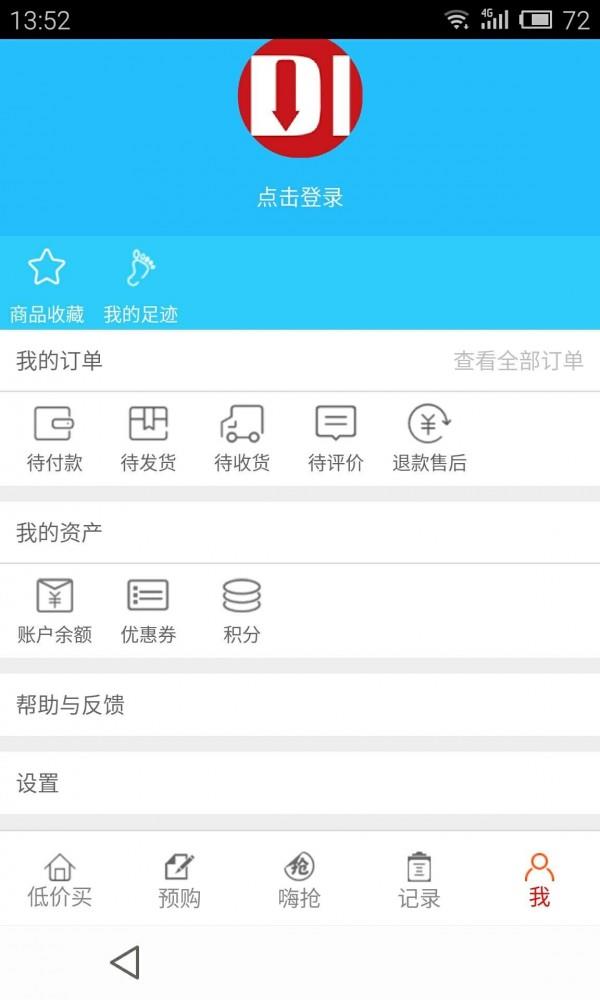This screenshot has width=600, height=1000.
Task: Open 待收货 orders awaiting delivery
Action: [x=242, y=438]
